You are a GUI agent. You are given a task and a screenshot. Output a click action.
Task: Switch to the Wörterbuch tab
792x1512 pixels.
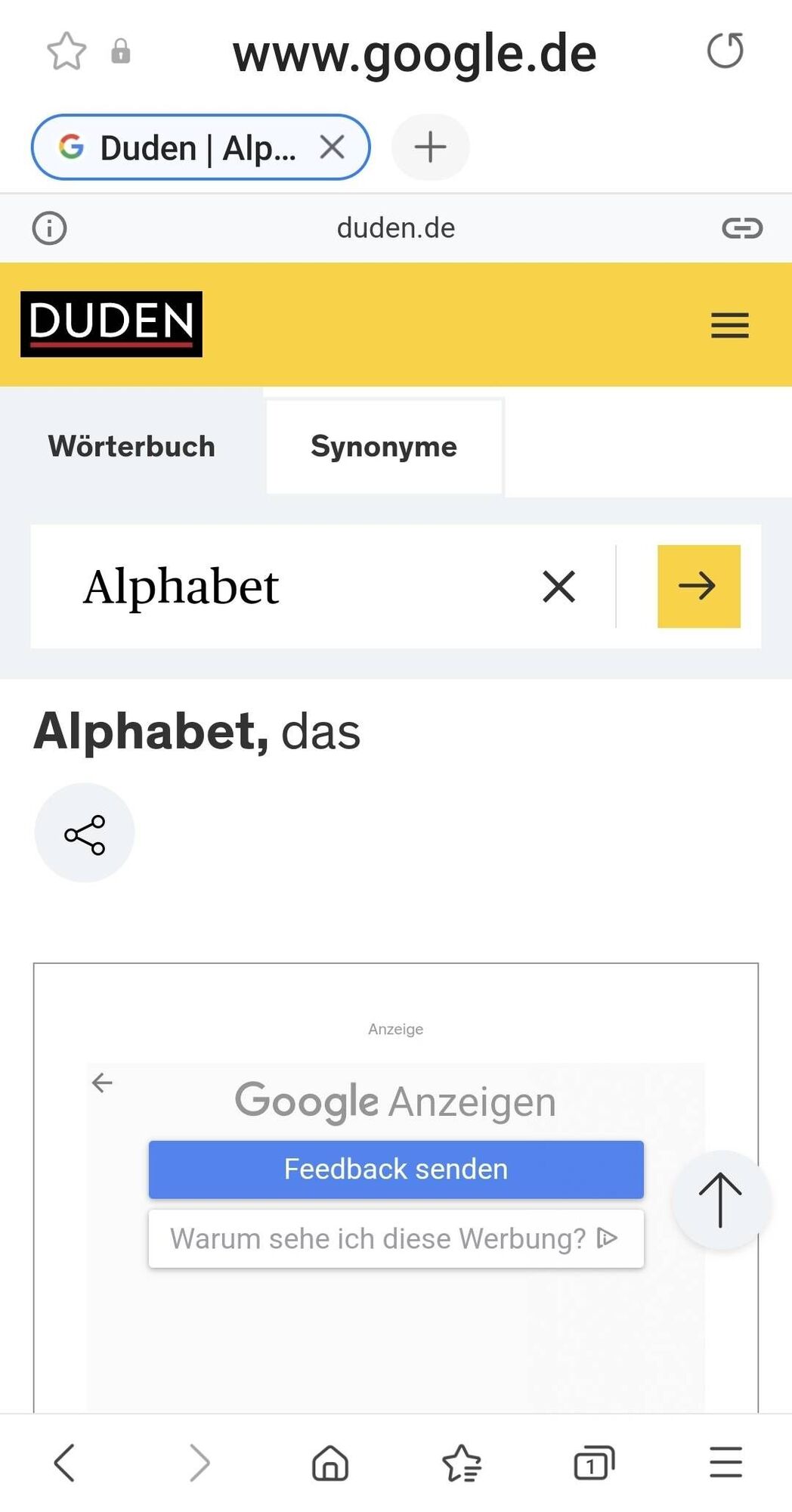tap(131, 446)
